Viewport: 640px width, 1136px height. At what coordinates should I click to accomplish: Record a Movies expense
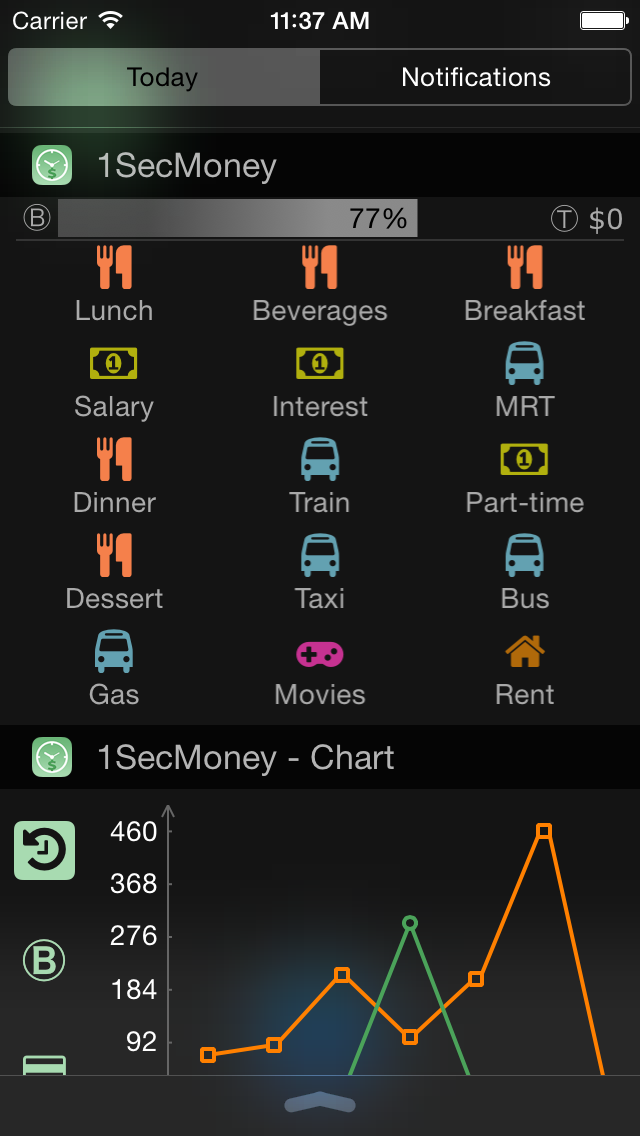(x=320, y=668)
